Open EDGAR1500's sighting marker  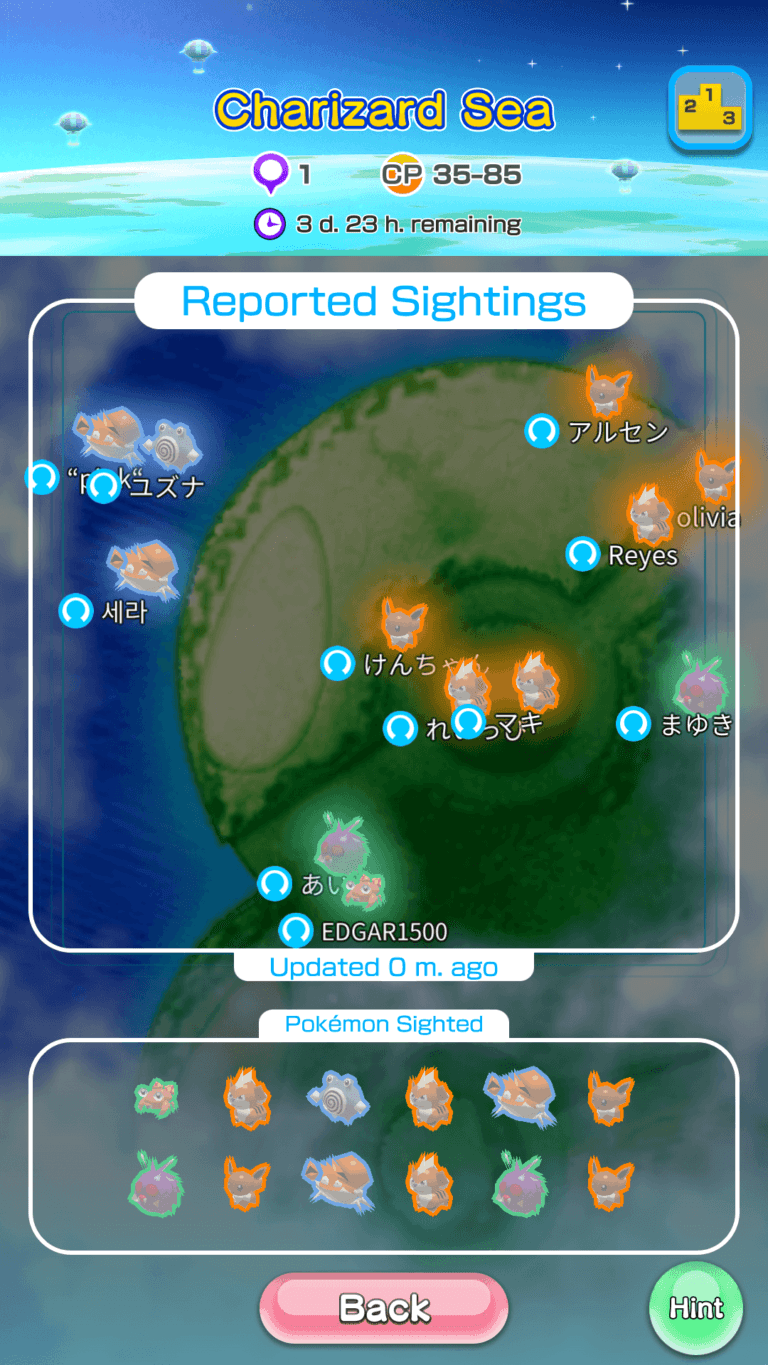coord(295,931)
